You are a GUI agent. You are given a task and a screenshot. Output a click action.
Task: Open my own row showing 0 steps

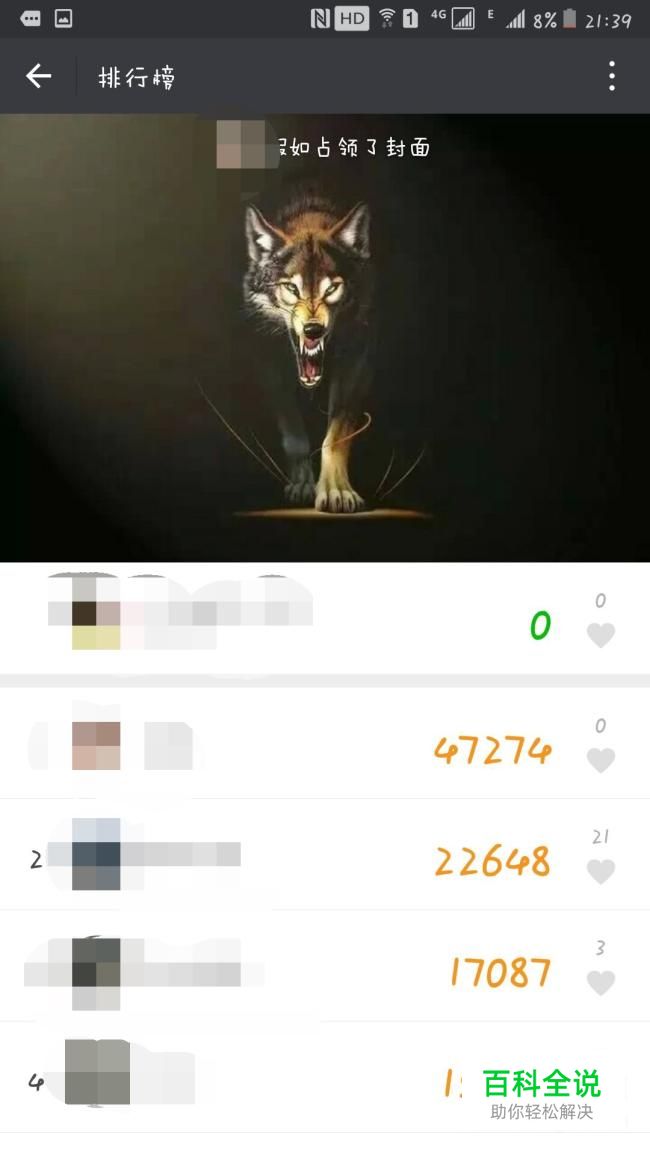tap(325, 619)
